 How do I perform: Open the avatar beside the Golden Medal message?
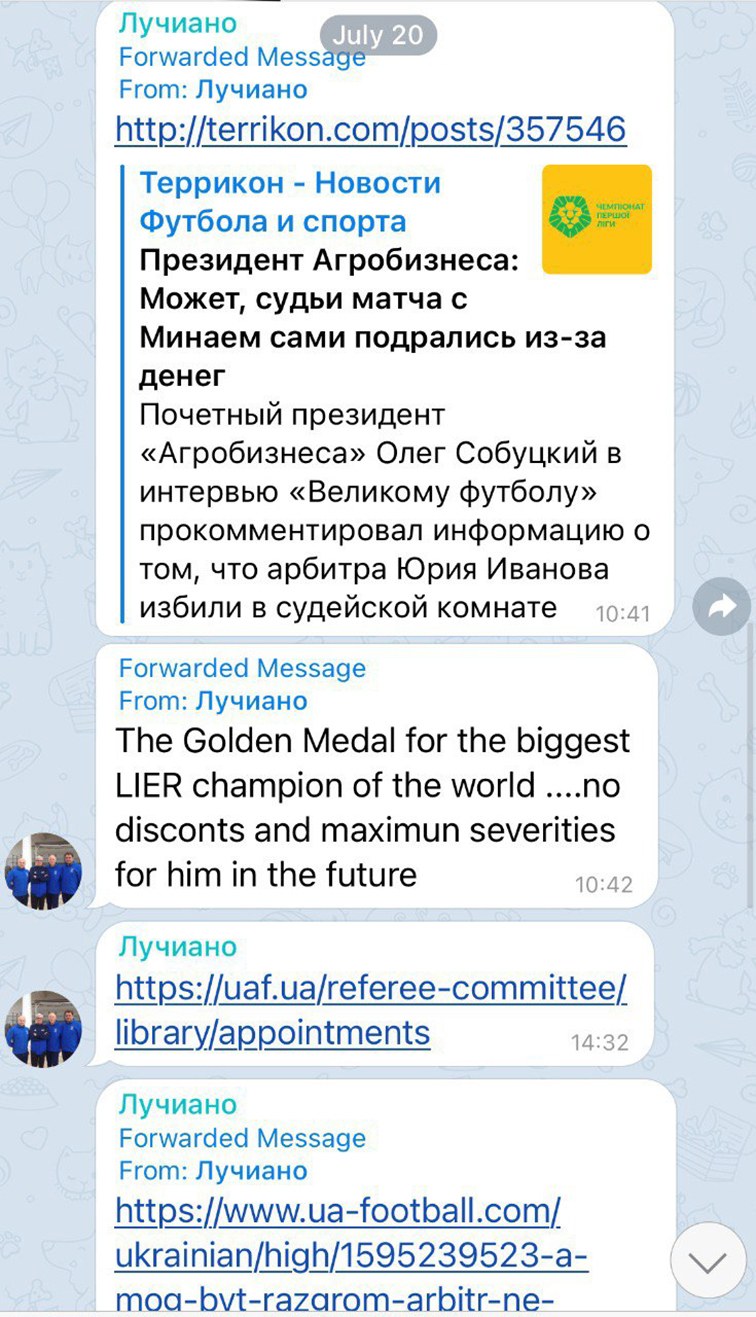[44, 870]
